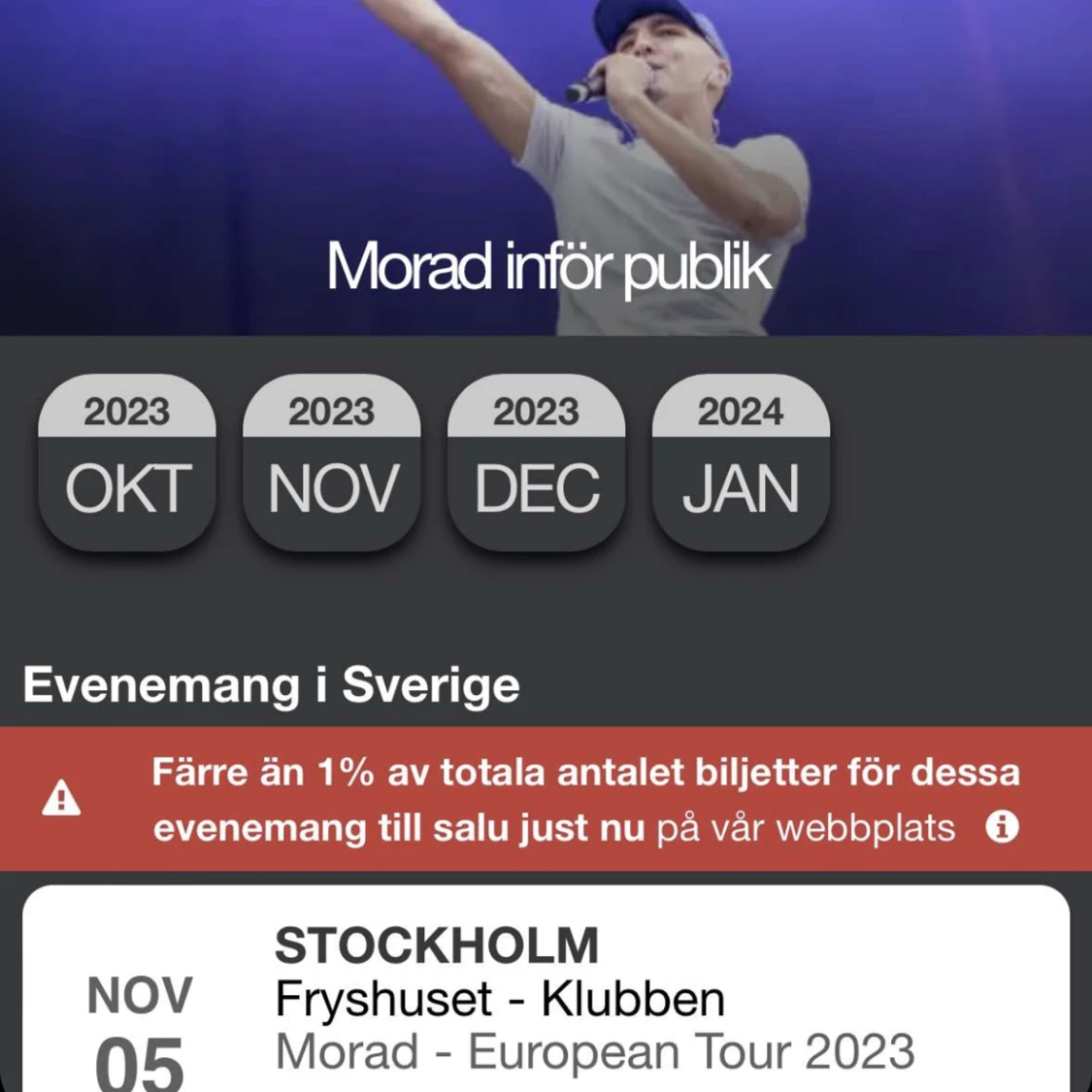This screenshot has height=1092, width=1092.
Task: Open the info icon on ticket warning
Action: click(x=1003, y=827)
